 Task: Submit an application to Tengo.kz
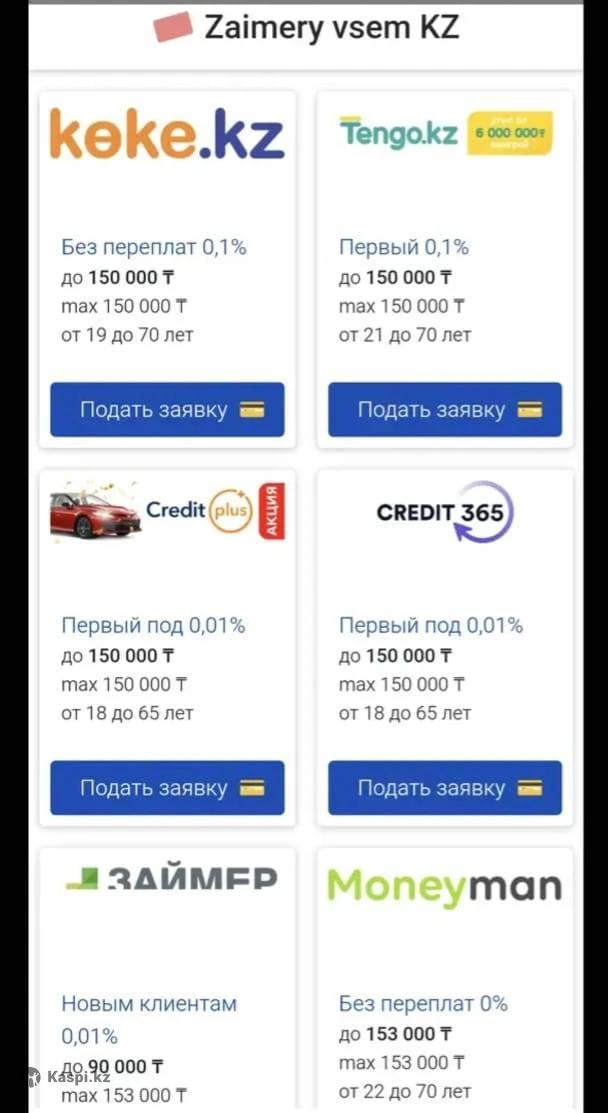click(445, 410)
